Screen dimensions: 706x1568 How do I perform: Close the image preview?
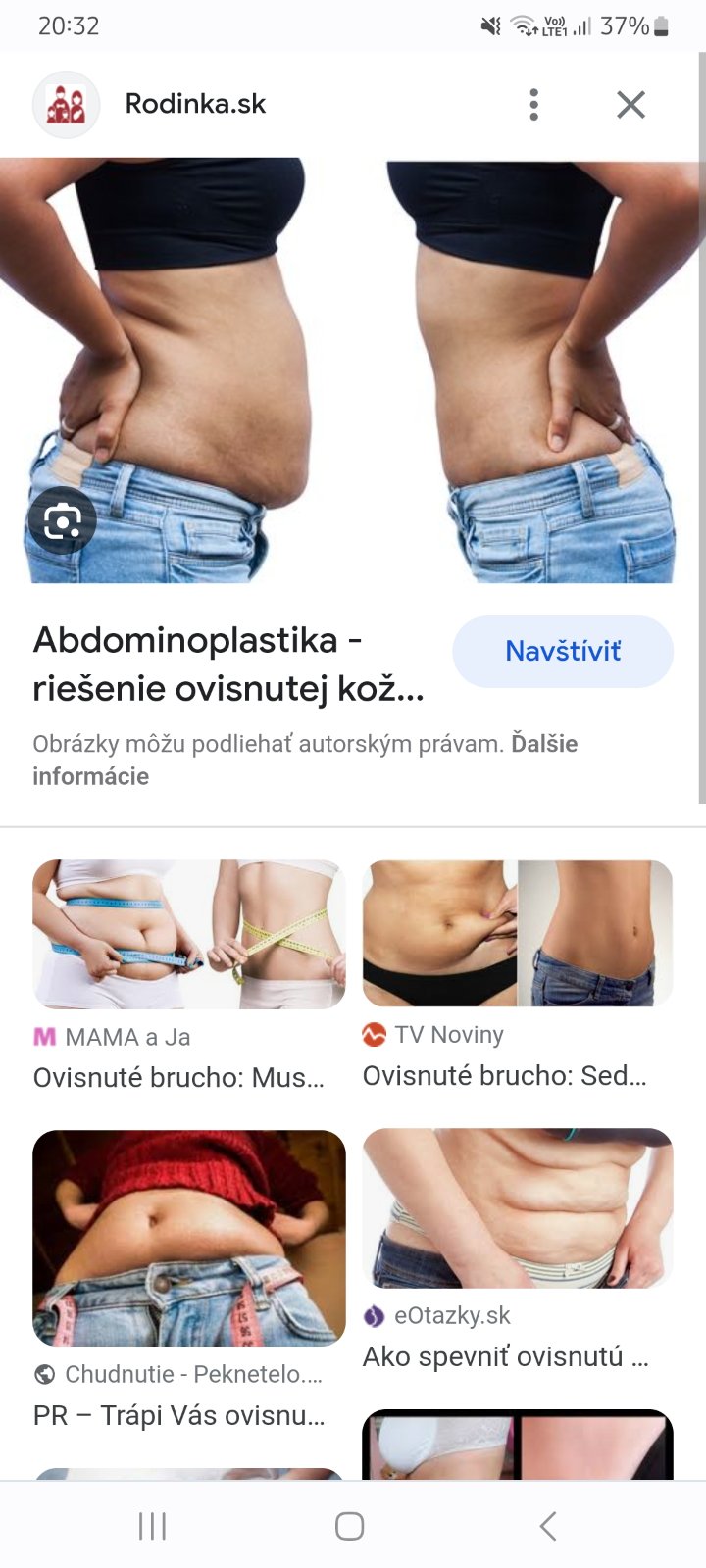click(630, 104)
